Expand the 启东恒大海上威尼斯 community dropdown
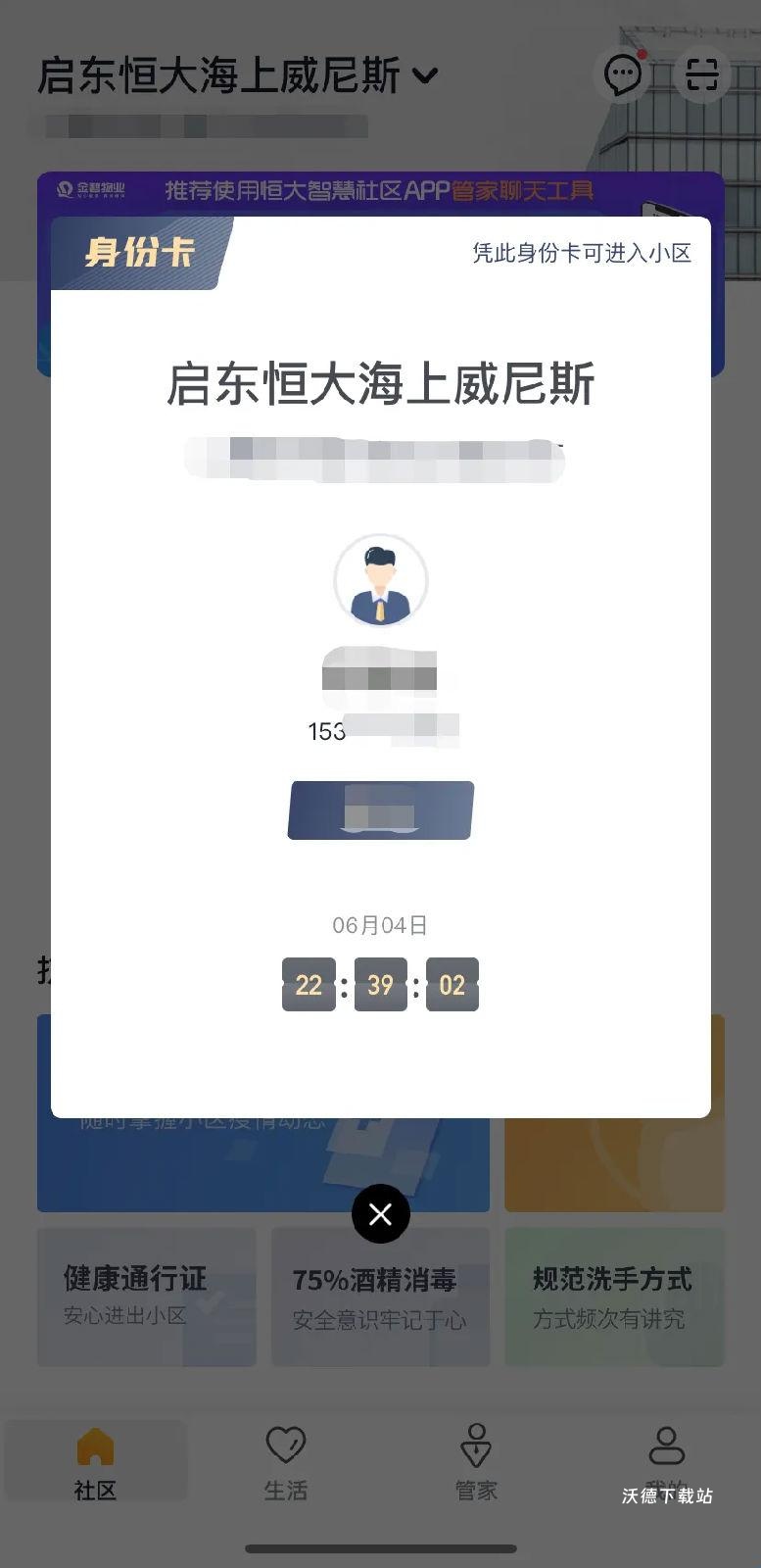The image size is (761, 1568). (426, 73)
